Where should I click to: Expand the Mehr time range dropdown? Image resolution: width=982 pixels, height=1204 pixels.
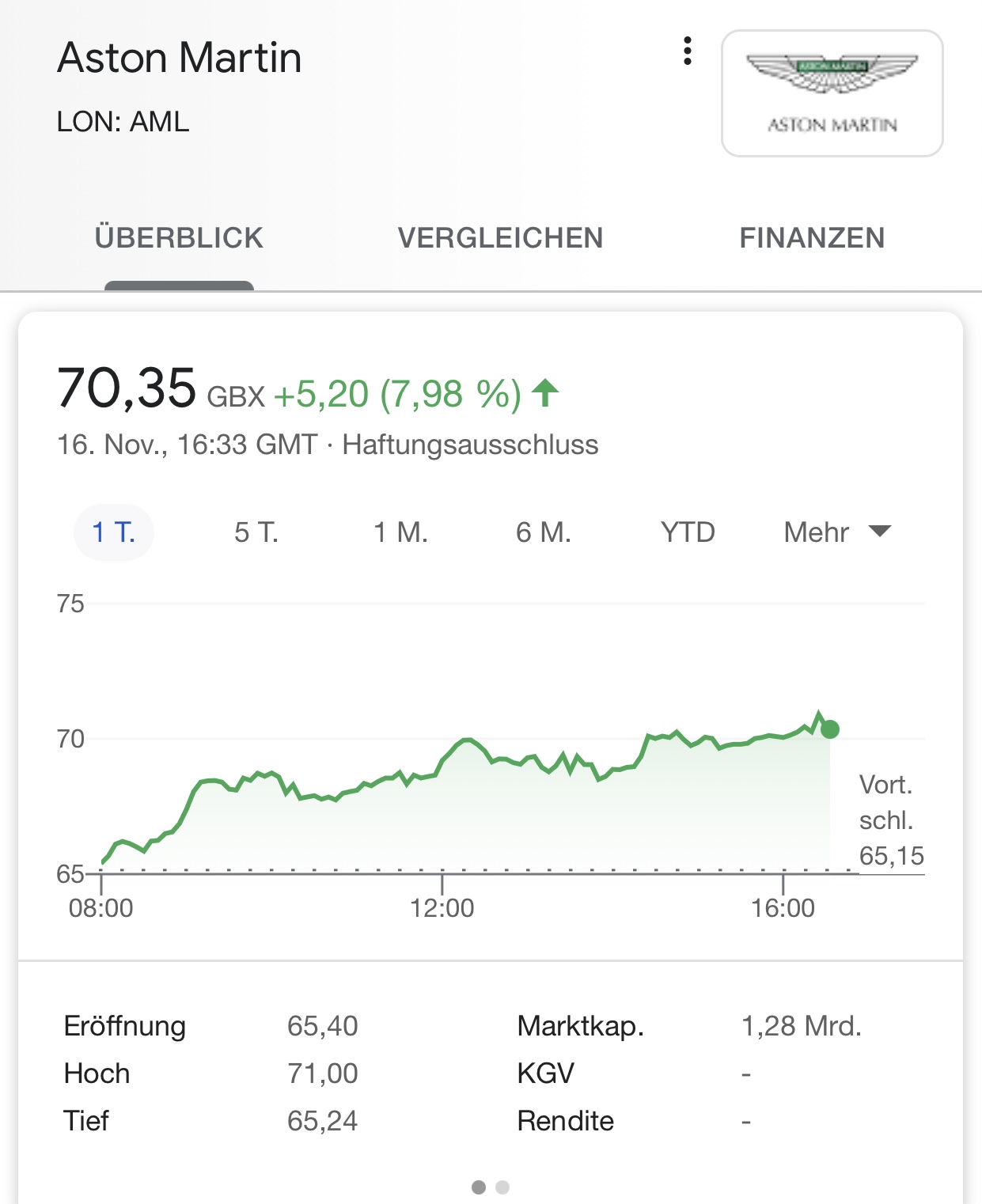(x=836, y=532)
